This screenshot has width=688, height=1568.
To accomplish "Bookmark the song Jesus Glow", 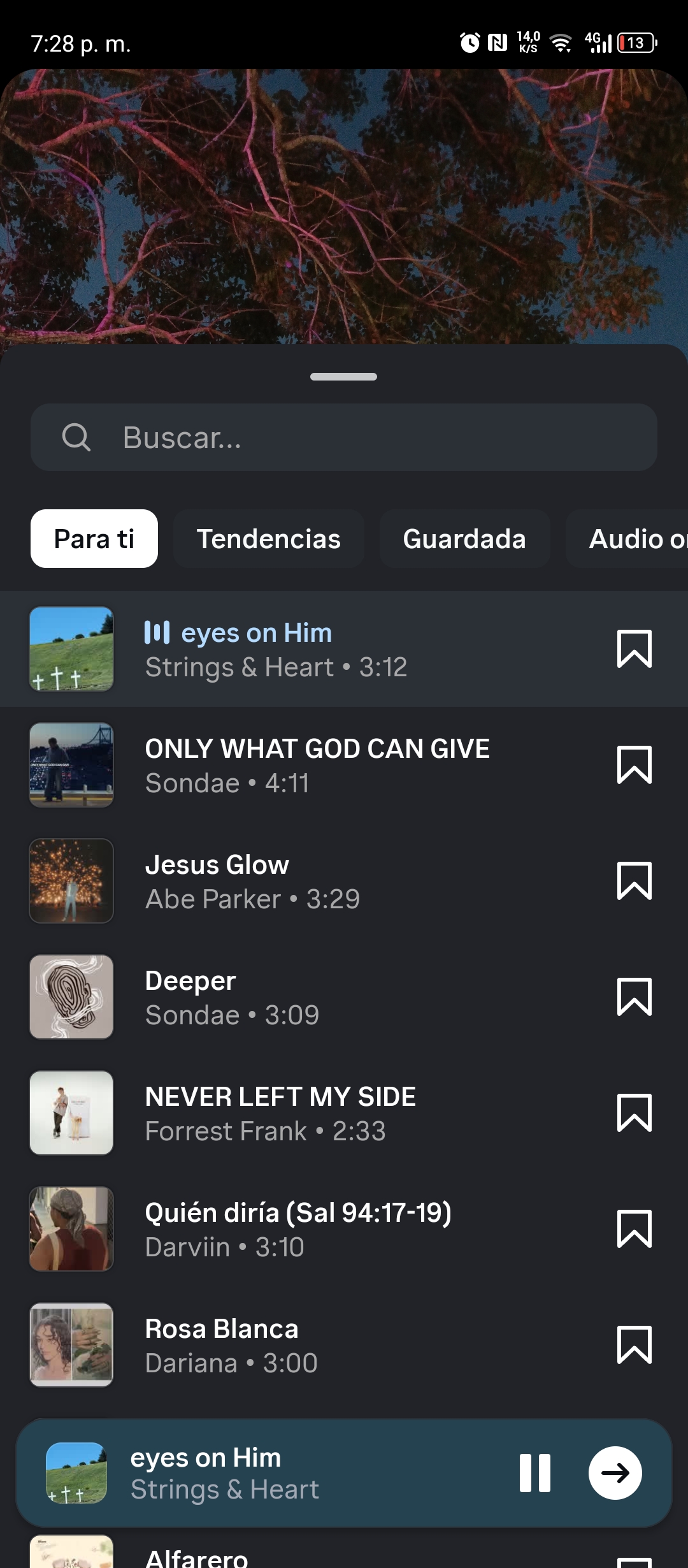I will [634, 881].
